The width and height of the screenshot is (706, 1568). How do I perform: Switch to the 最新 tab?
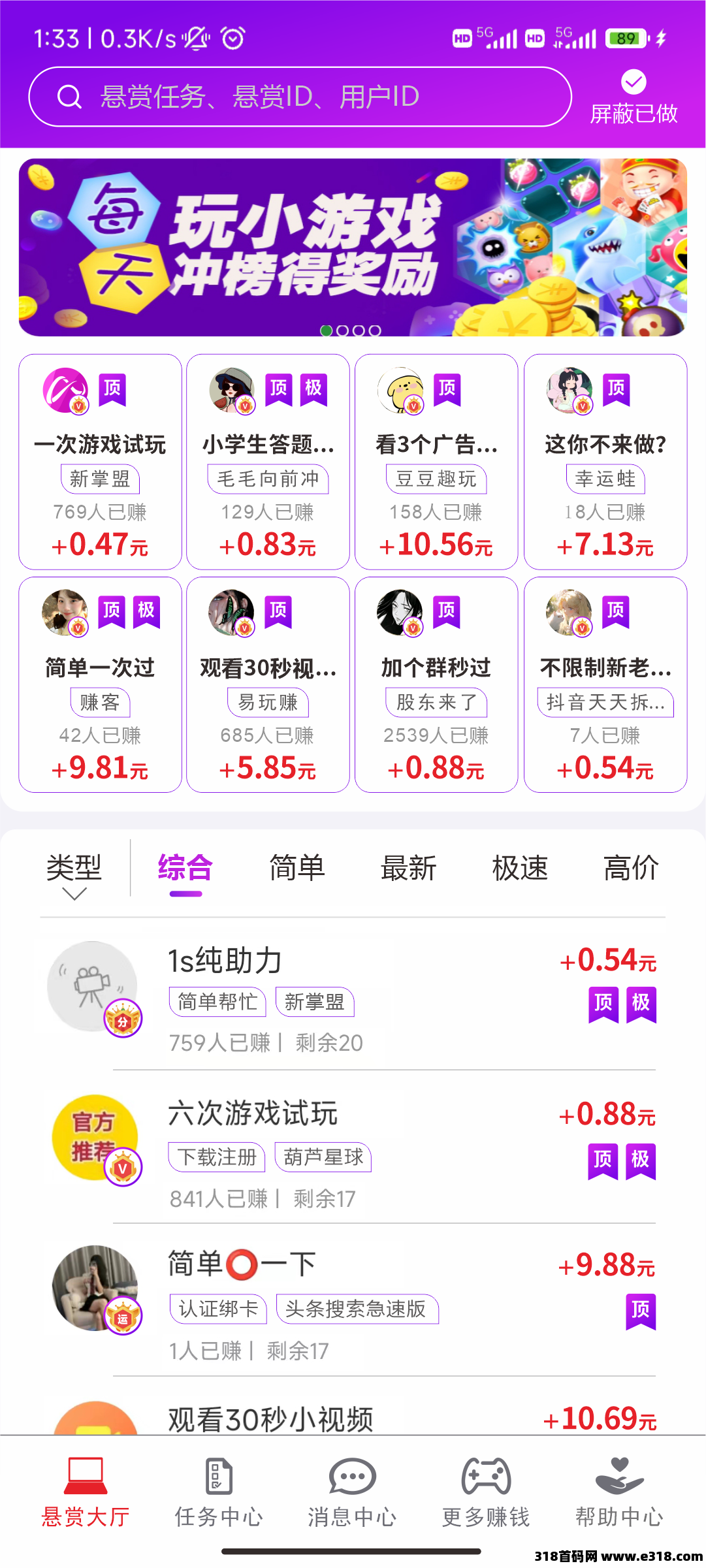pos(408,869)
